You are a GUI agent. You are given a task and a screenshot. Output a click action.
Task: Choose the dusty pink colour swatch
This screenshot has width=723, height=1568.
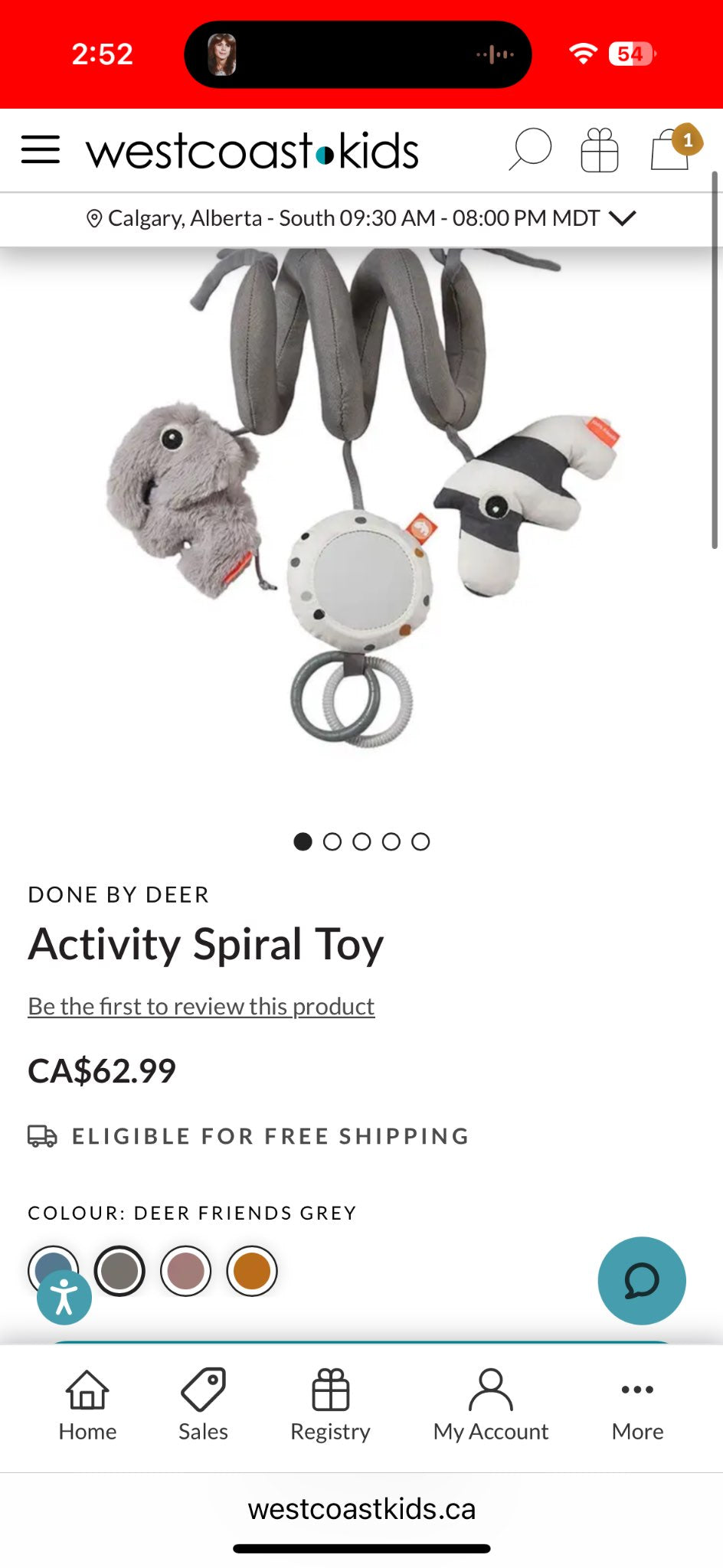[x=186, y=1271]
